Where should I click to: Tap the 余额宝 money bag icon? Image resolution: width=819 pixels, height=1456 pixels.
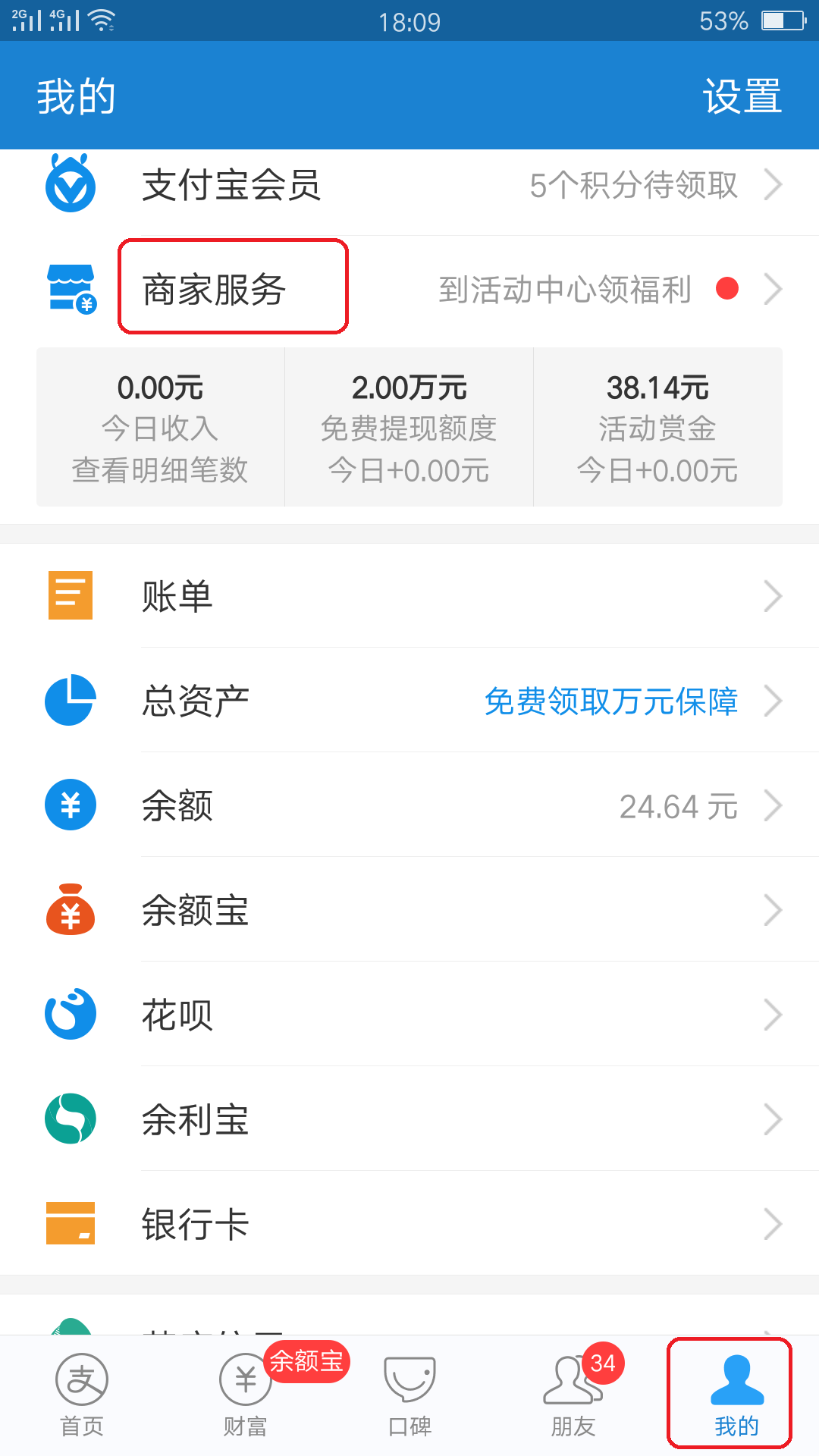pyautogui.click(x=70, y=910)
